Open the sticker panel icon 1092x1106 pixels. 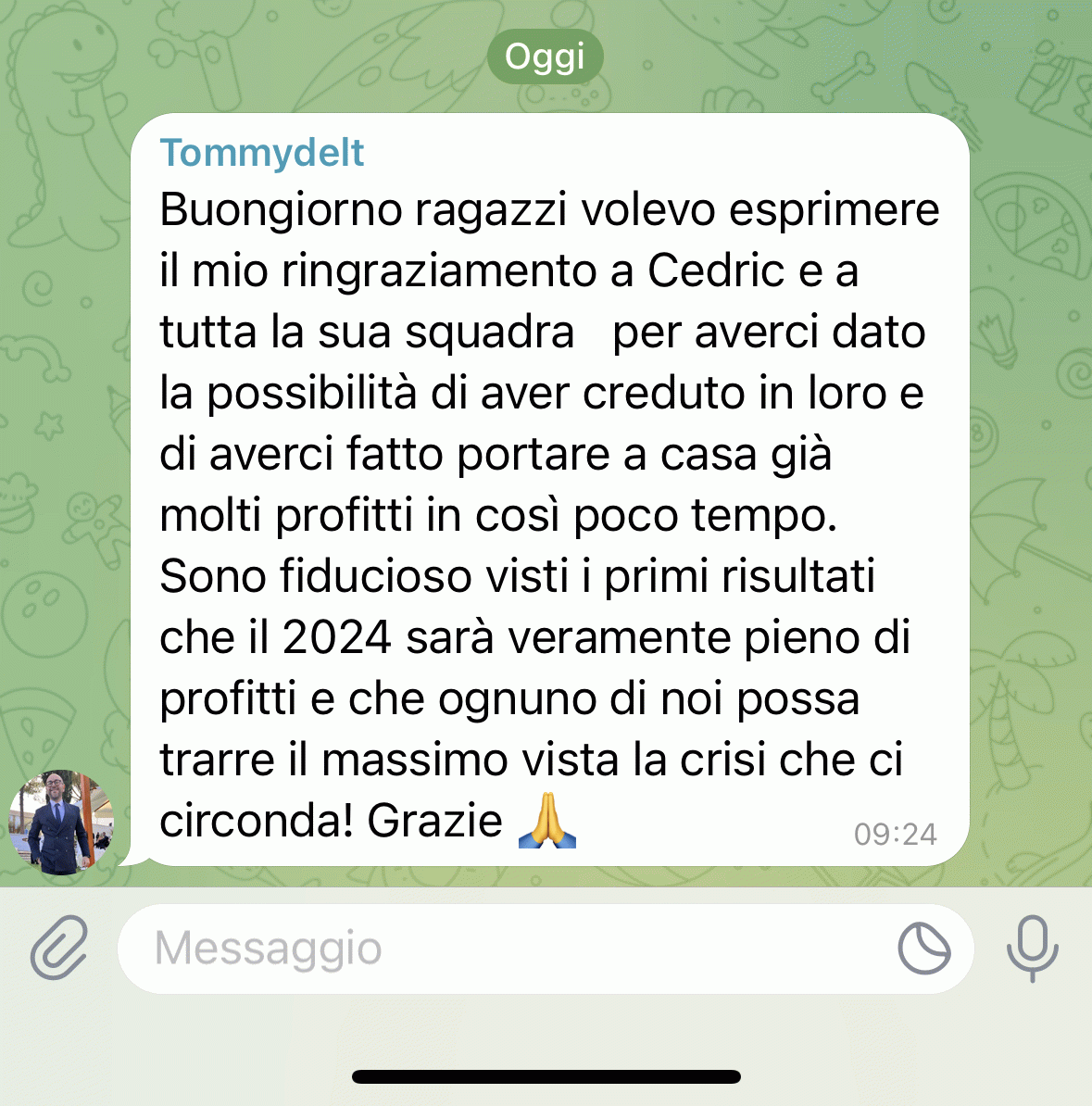coord(923,949)
